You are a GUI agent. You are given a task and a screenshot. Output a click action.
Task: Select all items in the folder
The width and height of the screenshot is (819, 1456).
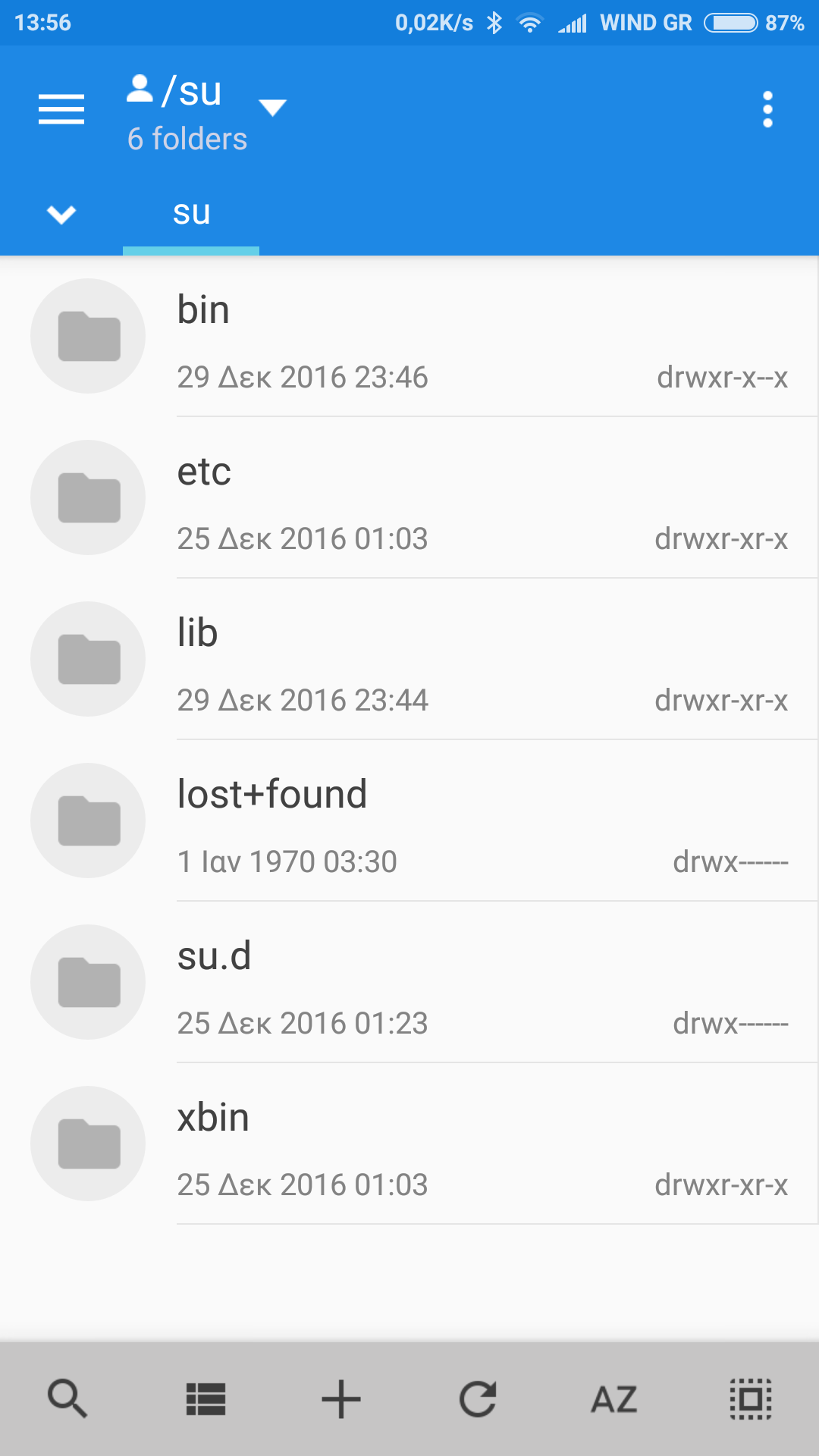point(751,1399)
